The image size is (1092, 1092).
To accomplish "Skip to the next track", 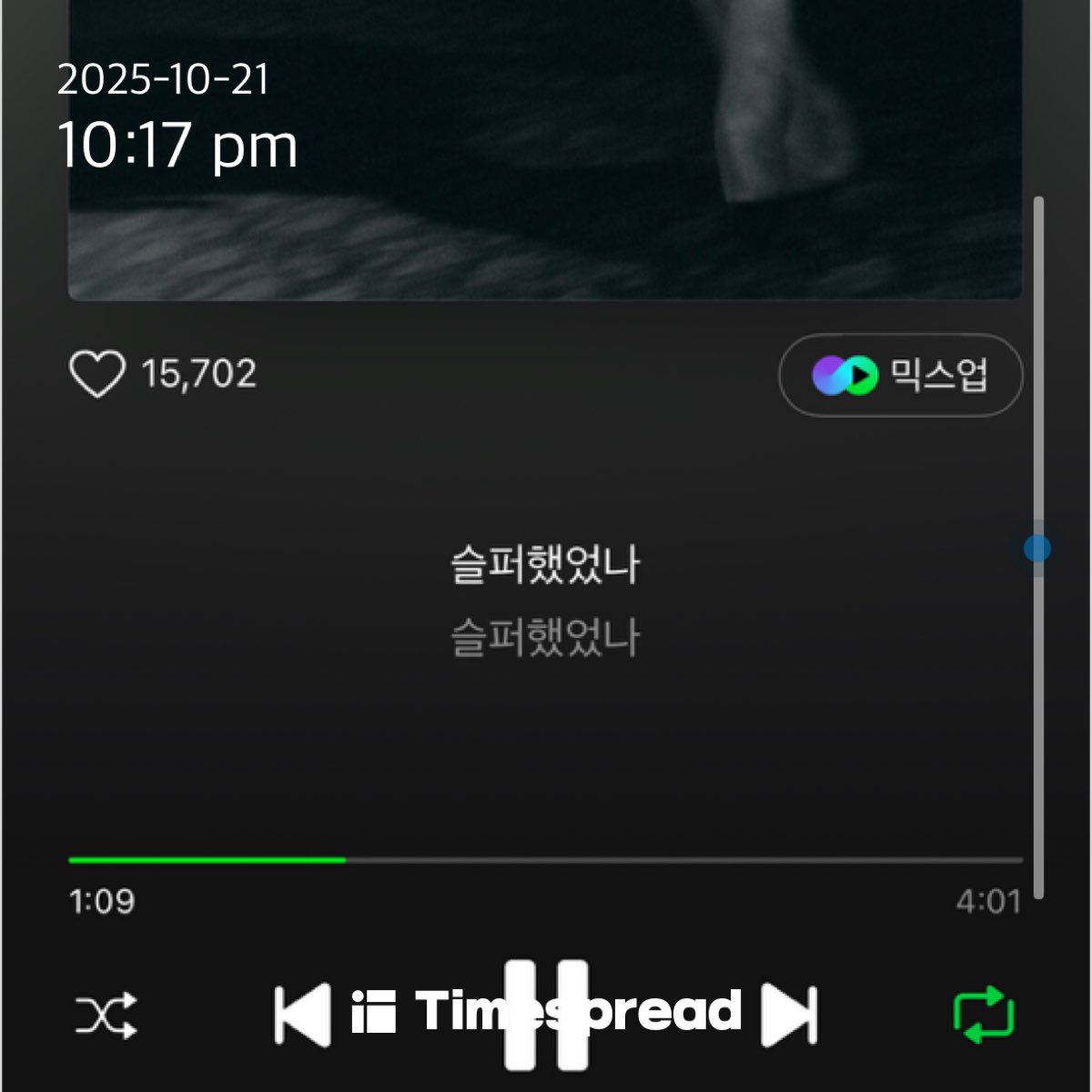I will tap(790, 1014).
